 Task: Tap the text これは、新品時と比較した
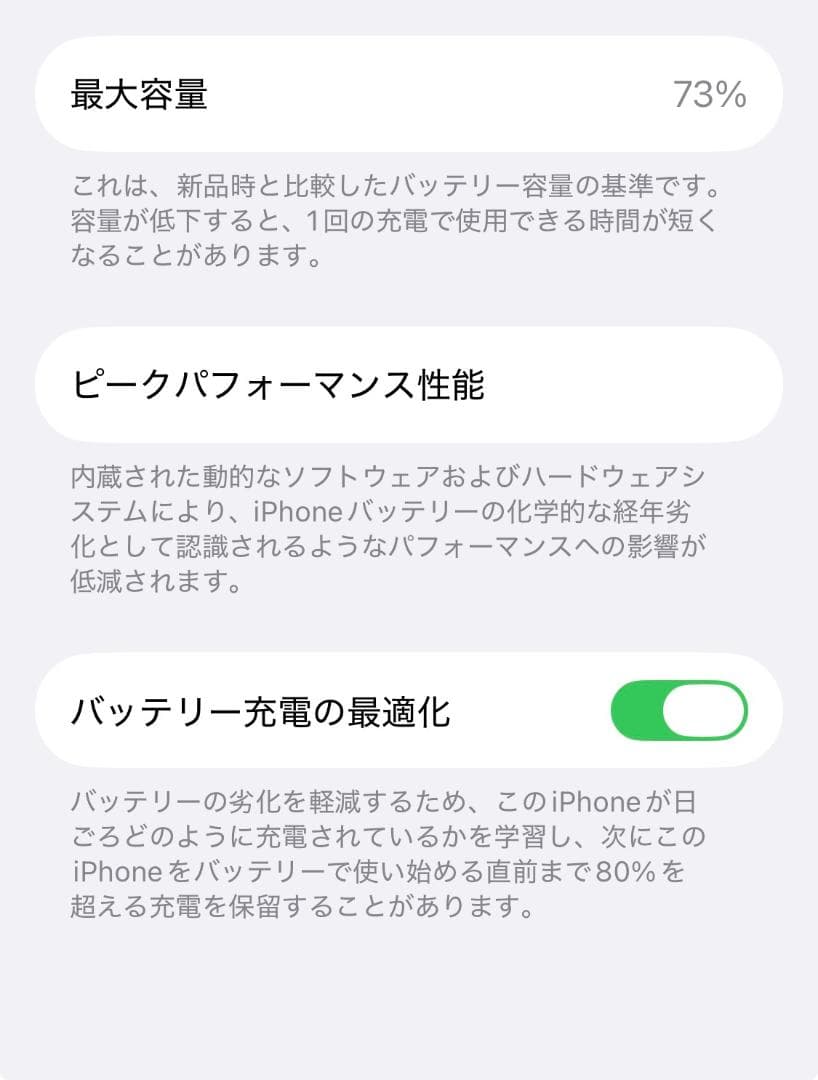pyautogui.click(x=230, y=184)
